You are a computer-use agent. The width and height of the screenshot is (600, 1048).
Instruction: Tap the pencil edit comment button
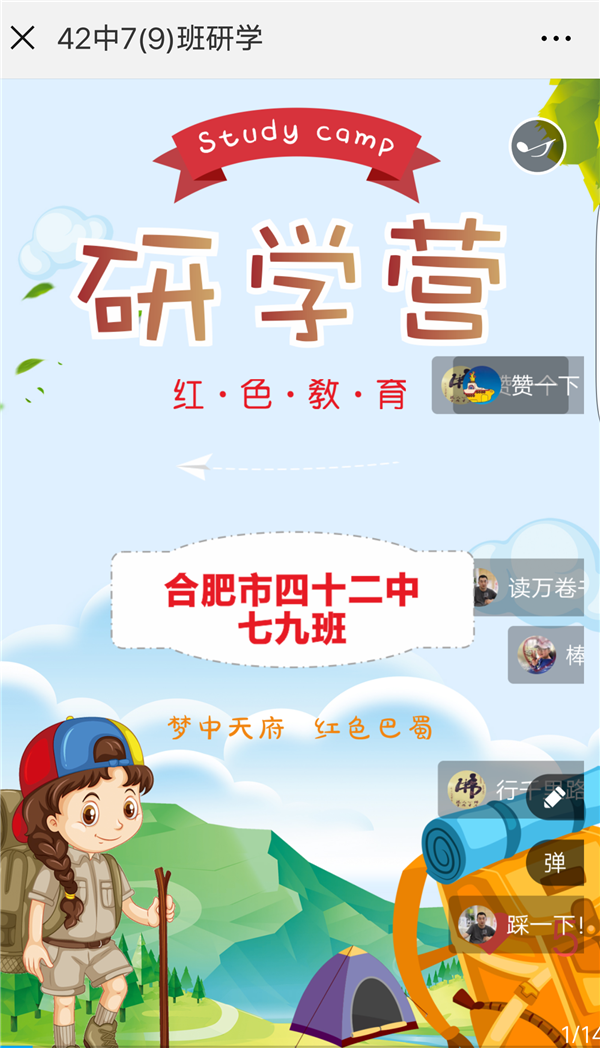(555, 797)
